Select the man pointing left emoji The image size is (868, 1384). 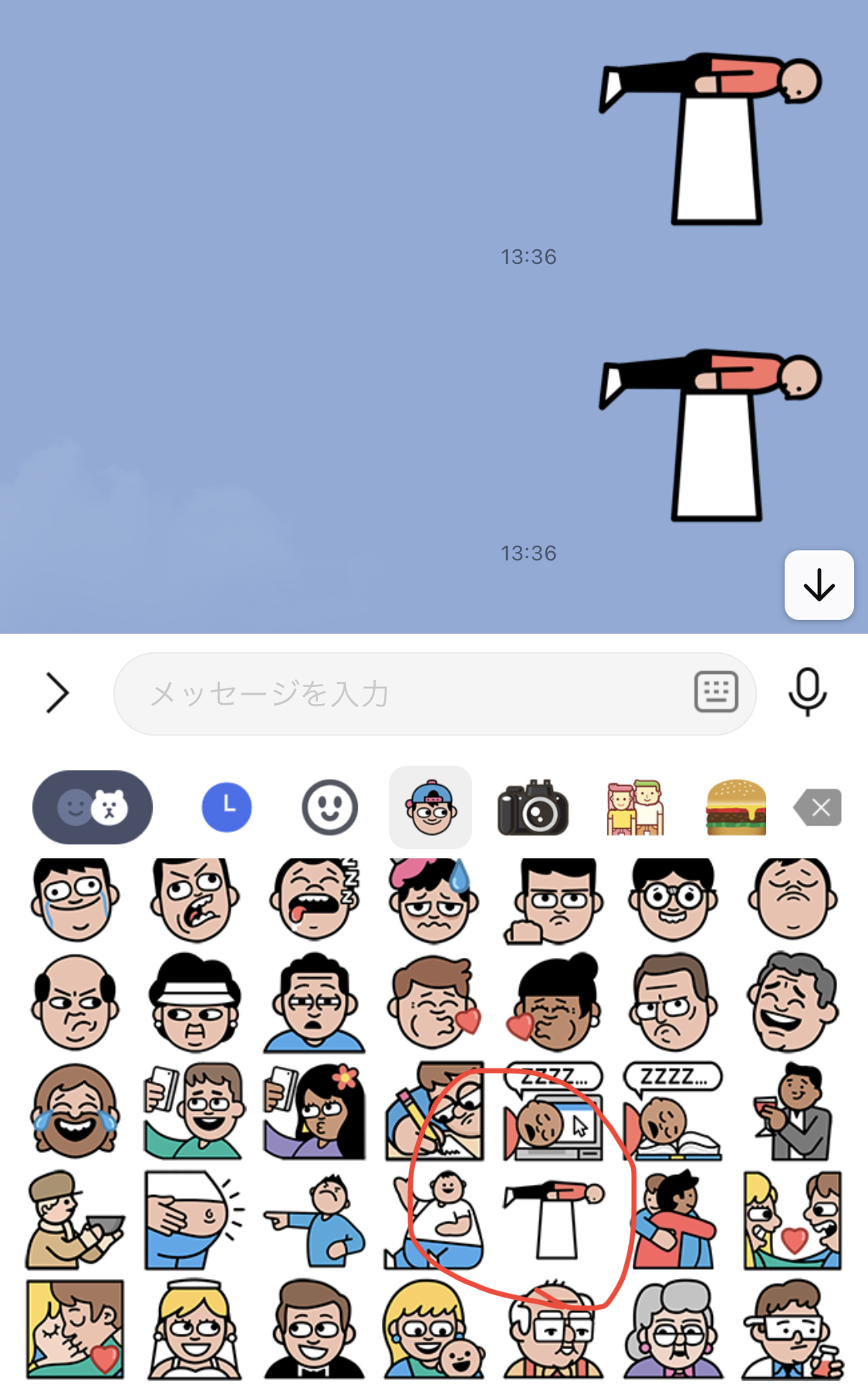coord(315,1220)
